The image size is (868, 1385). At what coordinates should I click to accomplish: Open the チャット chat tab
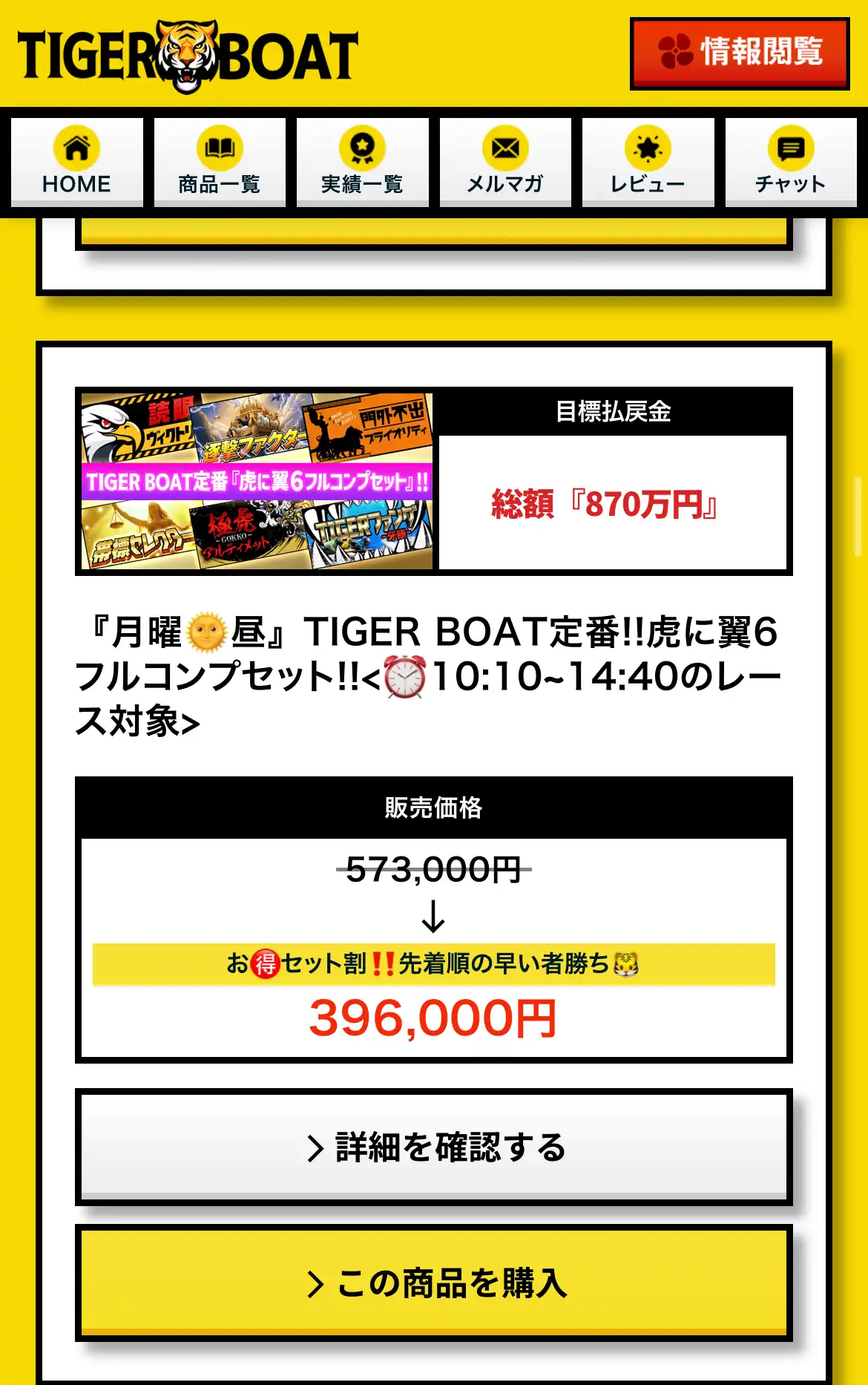point(790,162)
